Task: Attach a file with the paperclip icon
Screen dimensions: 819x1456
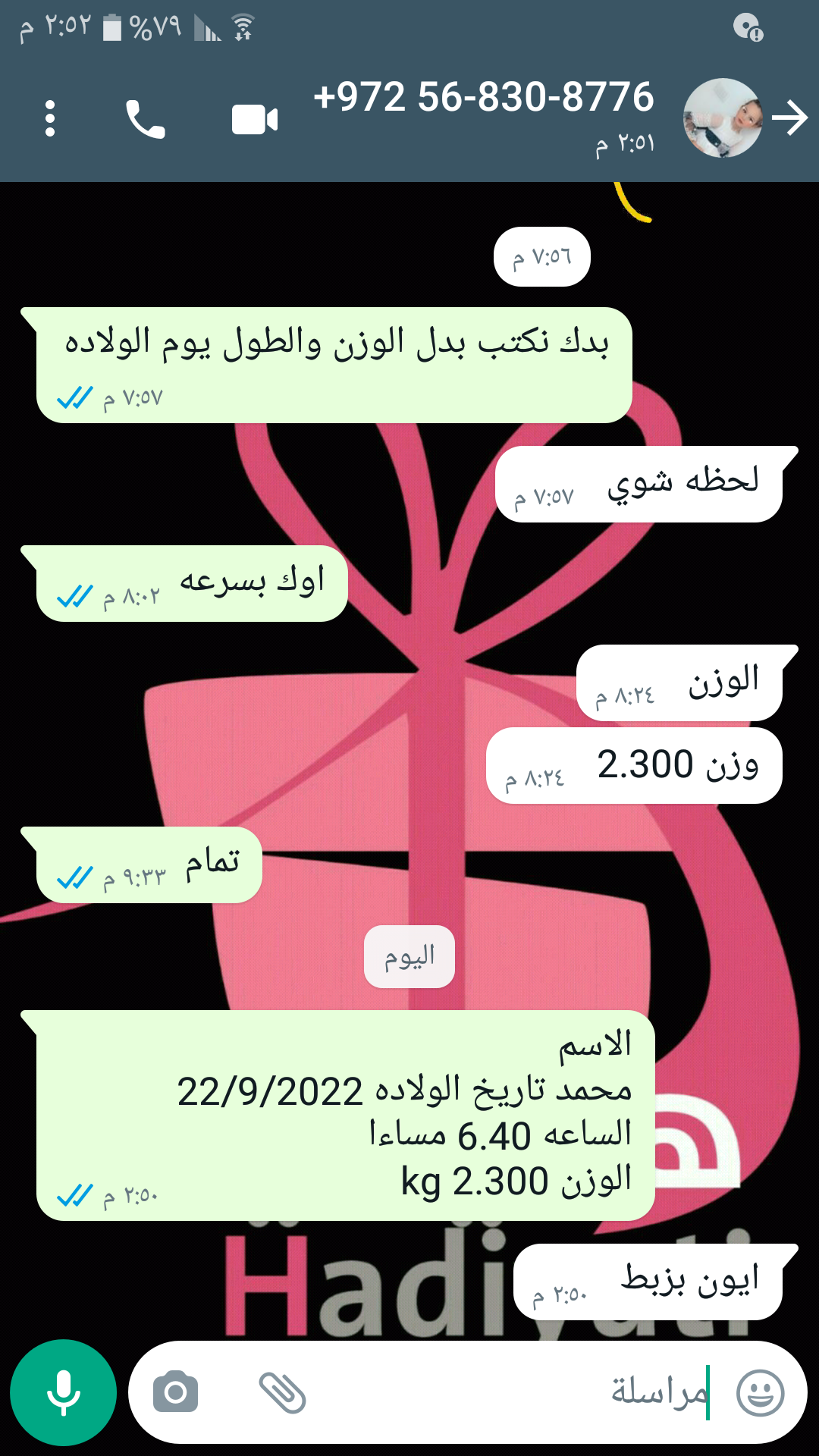Action: [x=282, y=1392]
